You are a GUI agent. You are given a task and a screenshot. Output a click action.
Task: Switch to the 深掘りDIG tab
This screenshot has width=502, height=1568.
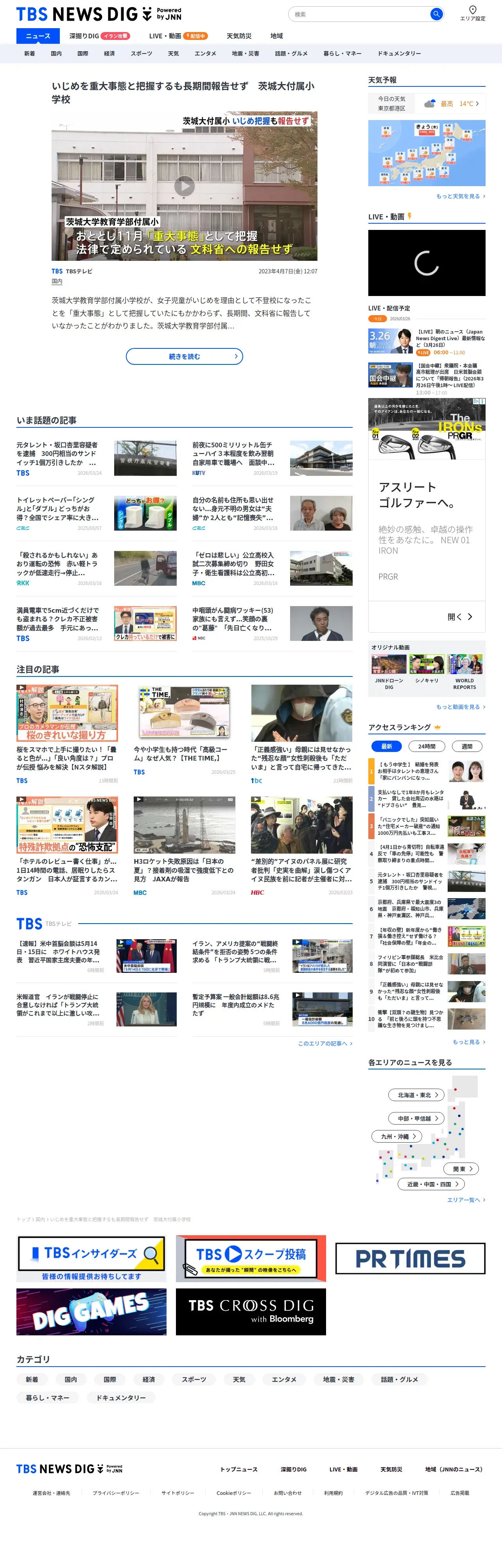pyautogui.click(x=99, y=36)
